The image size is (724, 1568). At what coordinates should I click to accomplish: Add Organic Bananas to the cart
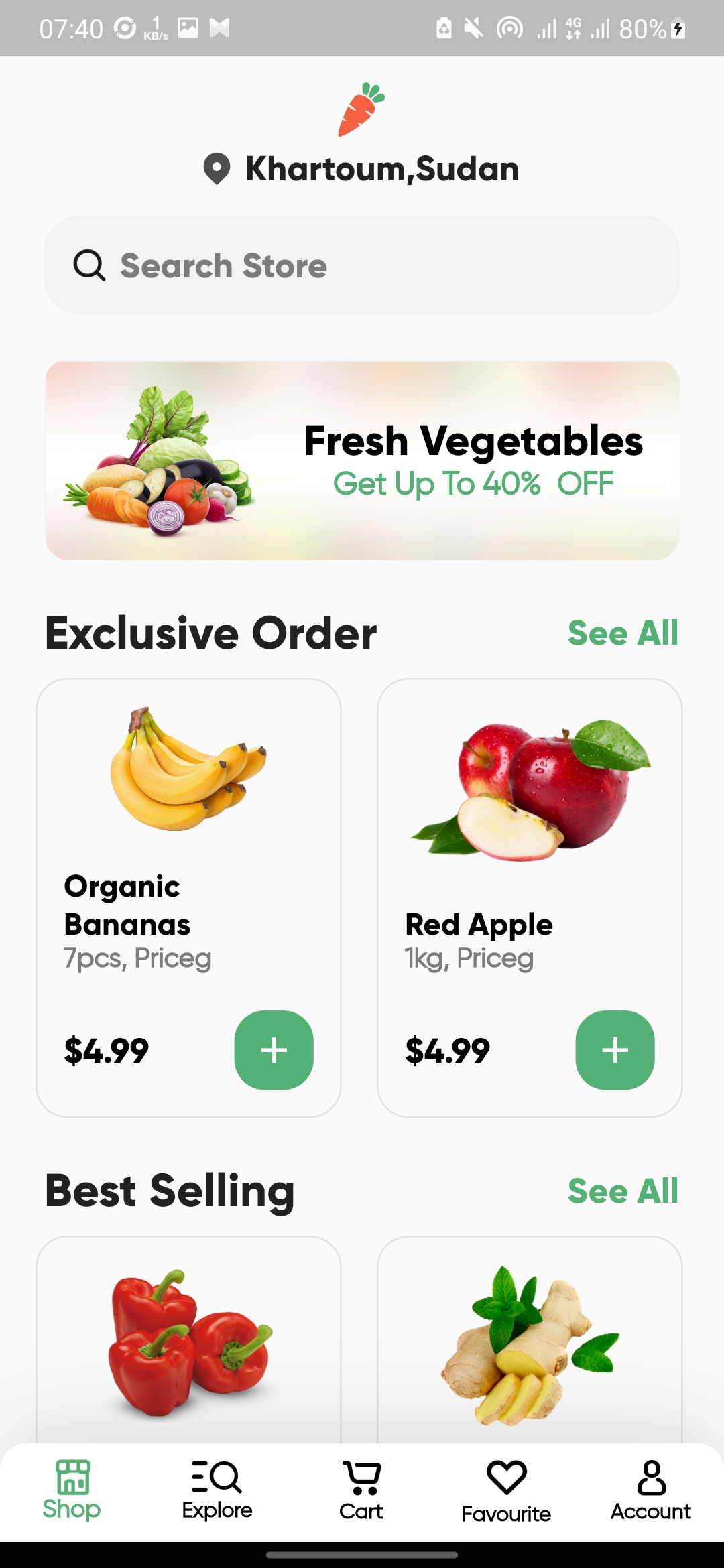coord(274,1049)
